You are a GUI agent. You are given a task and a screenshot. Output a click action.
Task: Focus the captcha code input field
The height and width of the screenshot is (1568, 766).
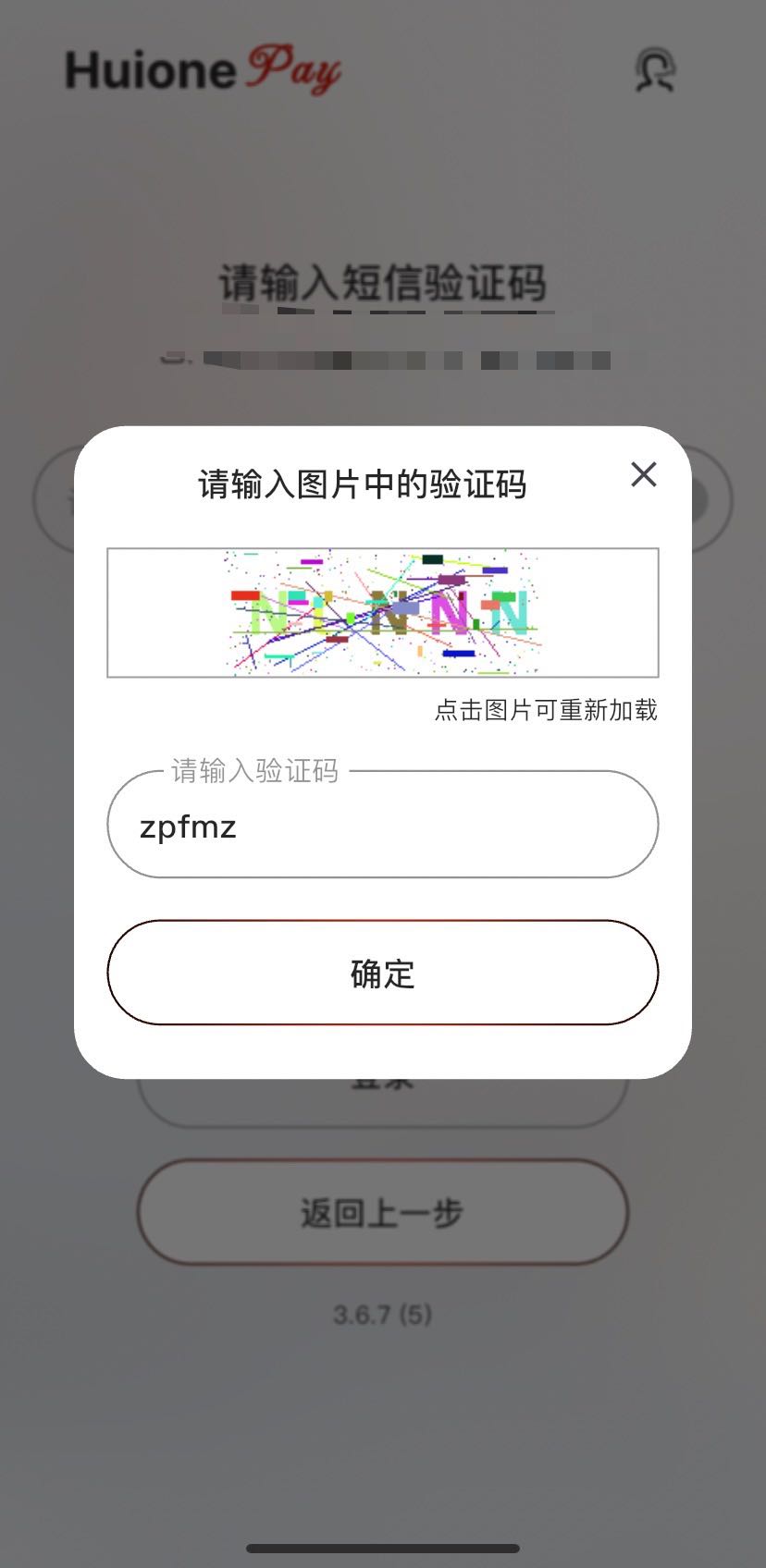click(x=382, y=826)
